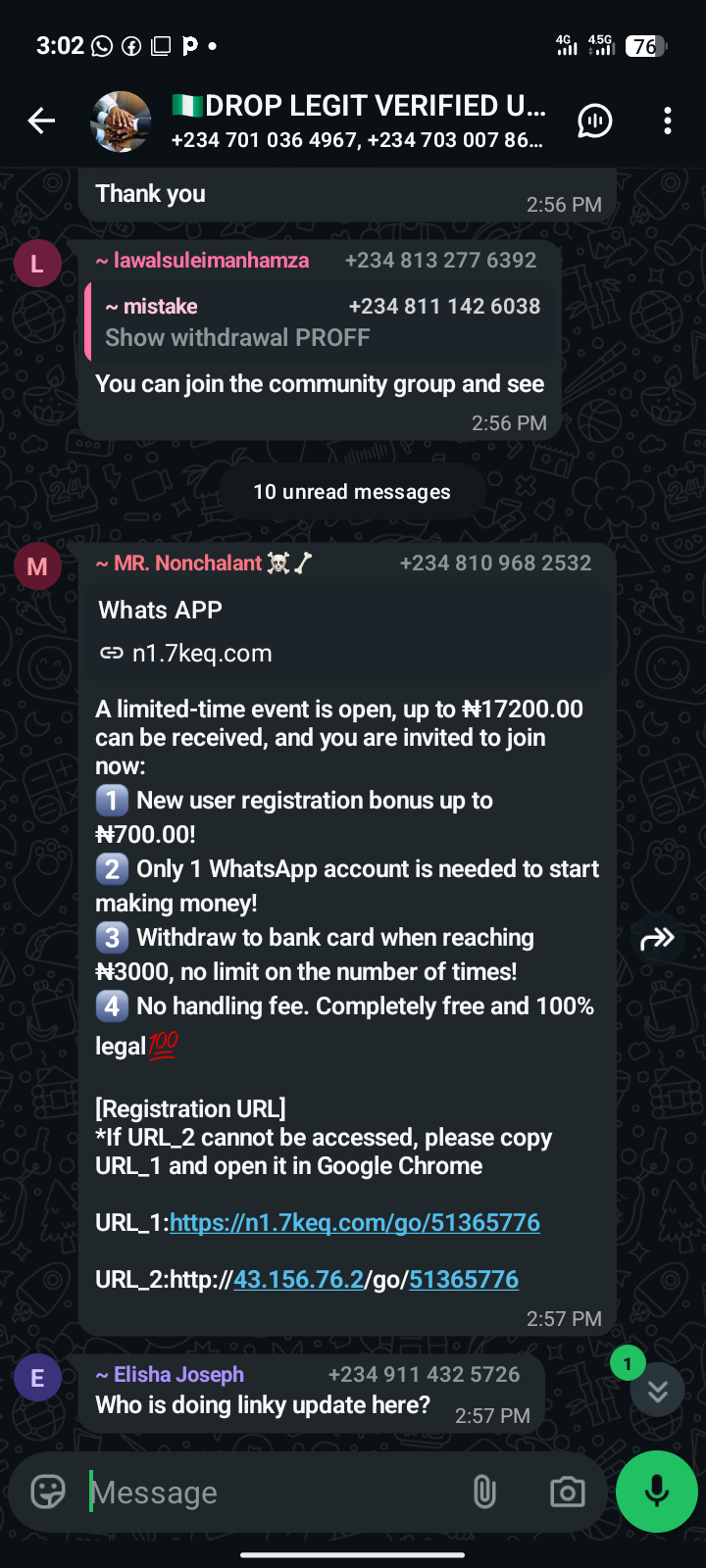Jump to the latest unread messages
Screen dimensions: 706x1568
(x=657, y=1391)
